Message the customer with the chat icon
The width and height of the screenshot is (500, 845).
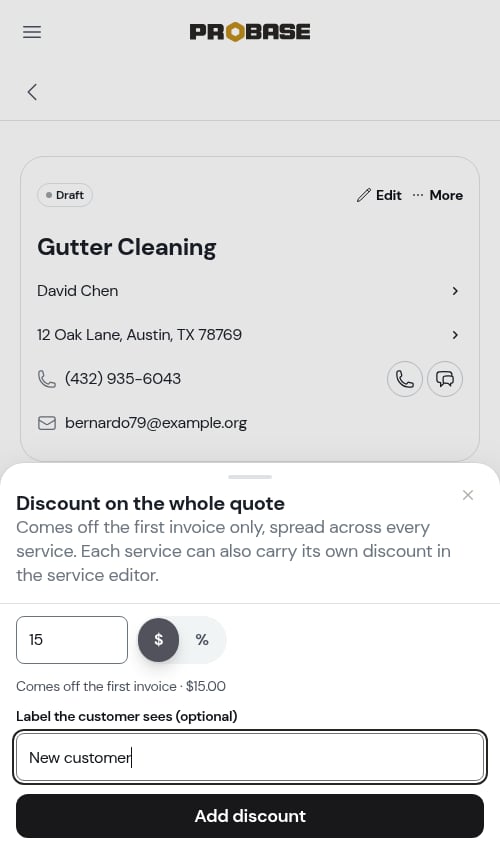445,379
